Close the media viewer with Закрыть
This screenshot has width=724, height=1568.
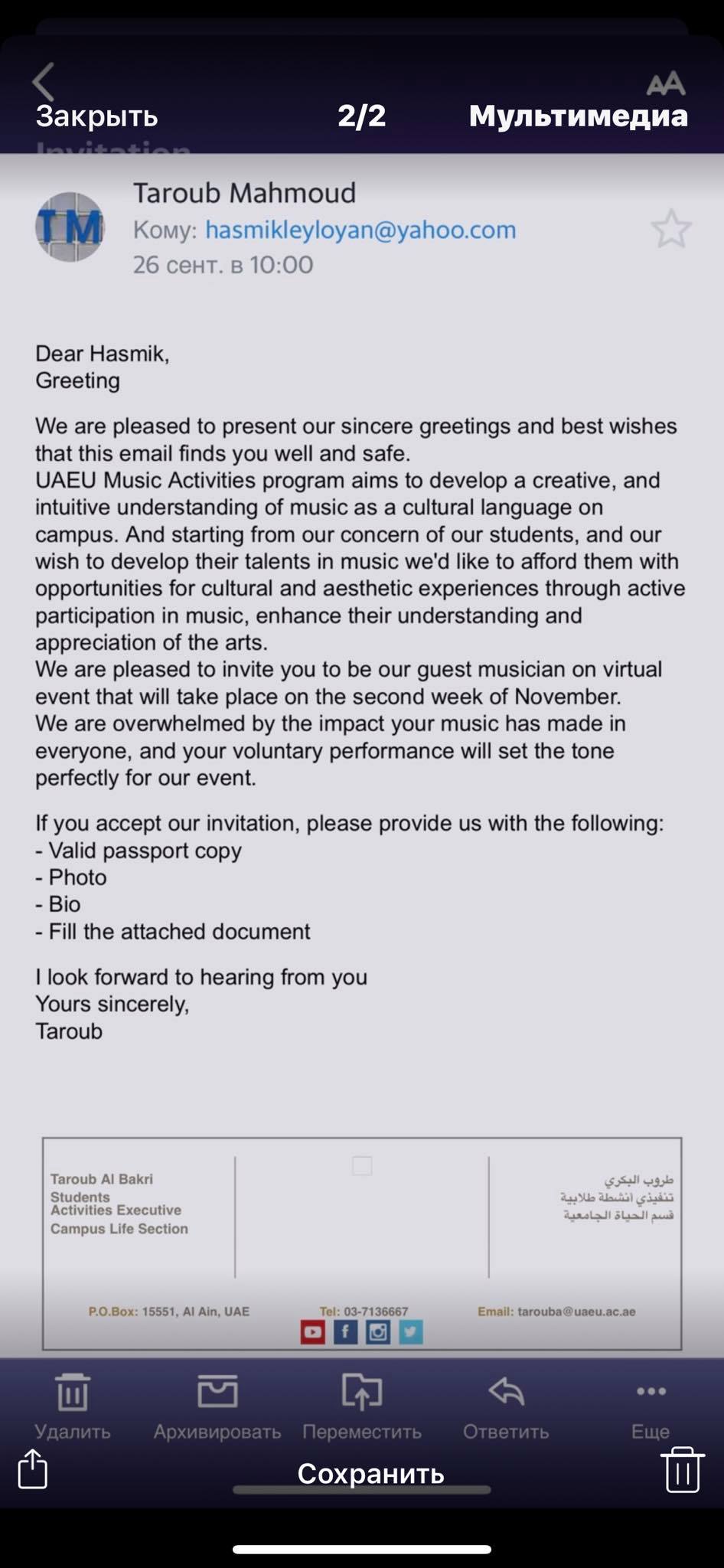(96, 116)
